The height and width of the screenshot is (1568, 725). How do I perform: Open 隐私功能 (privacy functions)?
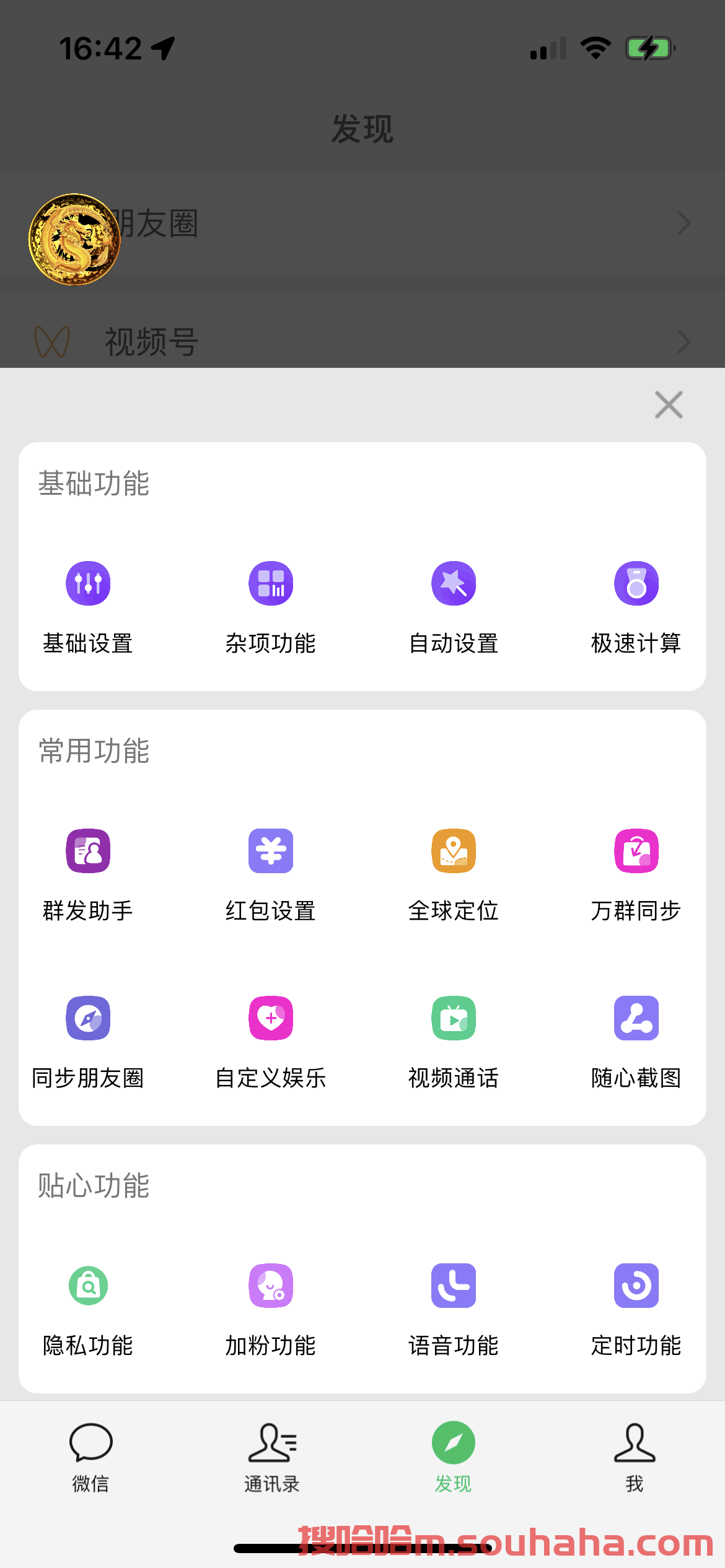(87, 1307)
